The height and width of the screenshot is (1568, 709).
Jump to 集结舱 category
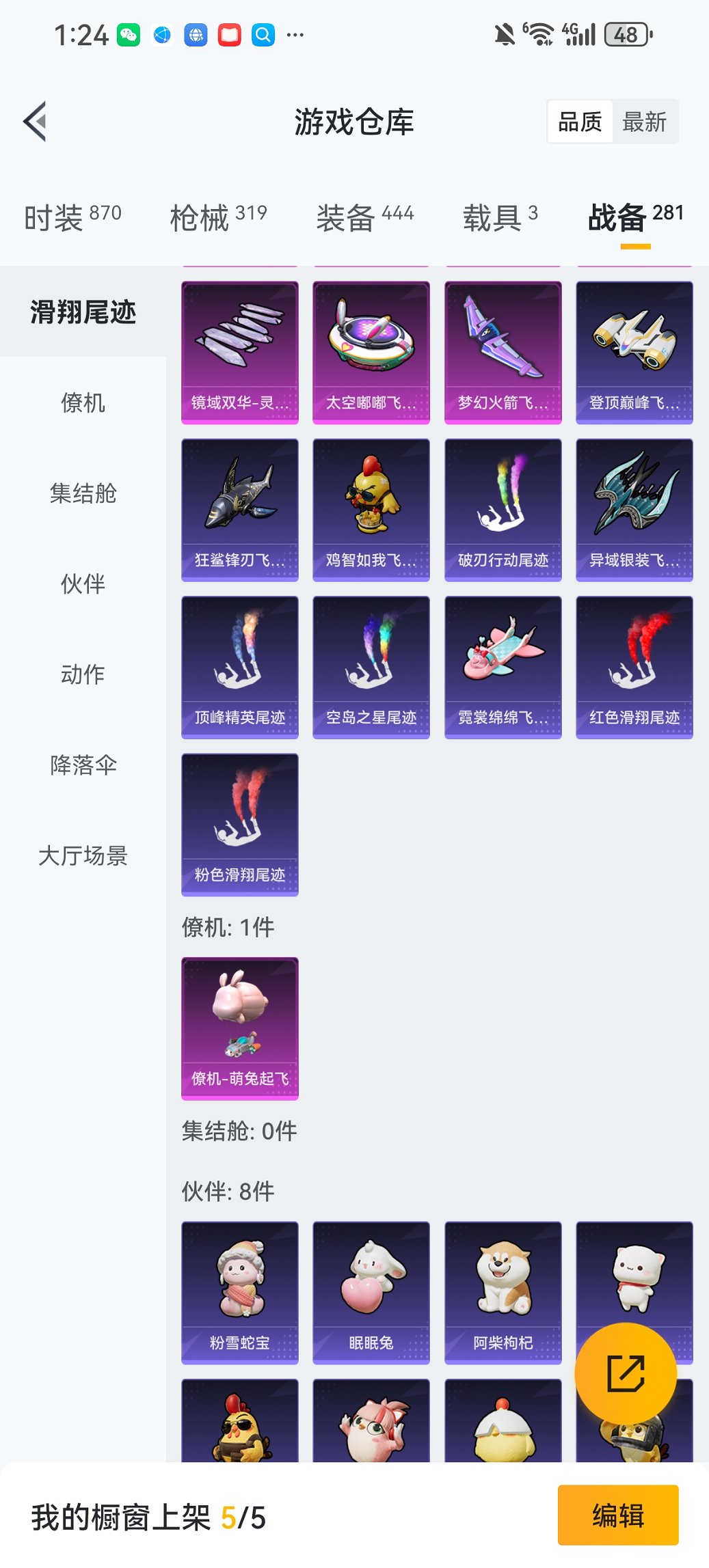(x=83, y=493)
